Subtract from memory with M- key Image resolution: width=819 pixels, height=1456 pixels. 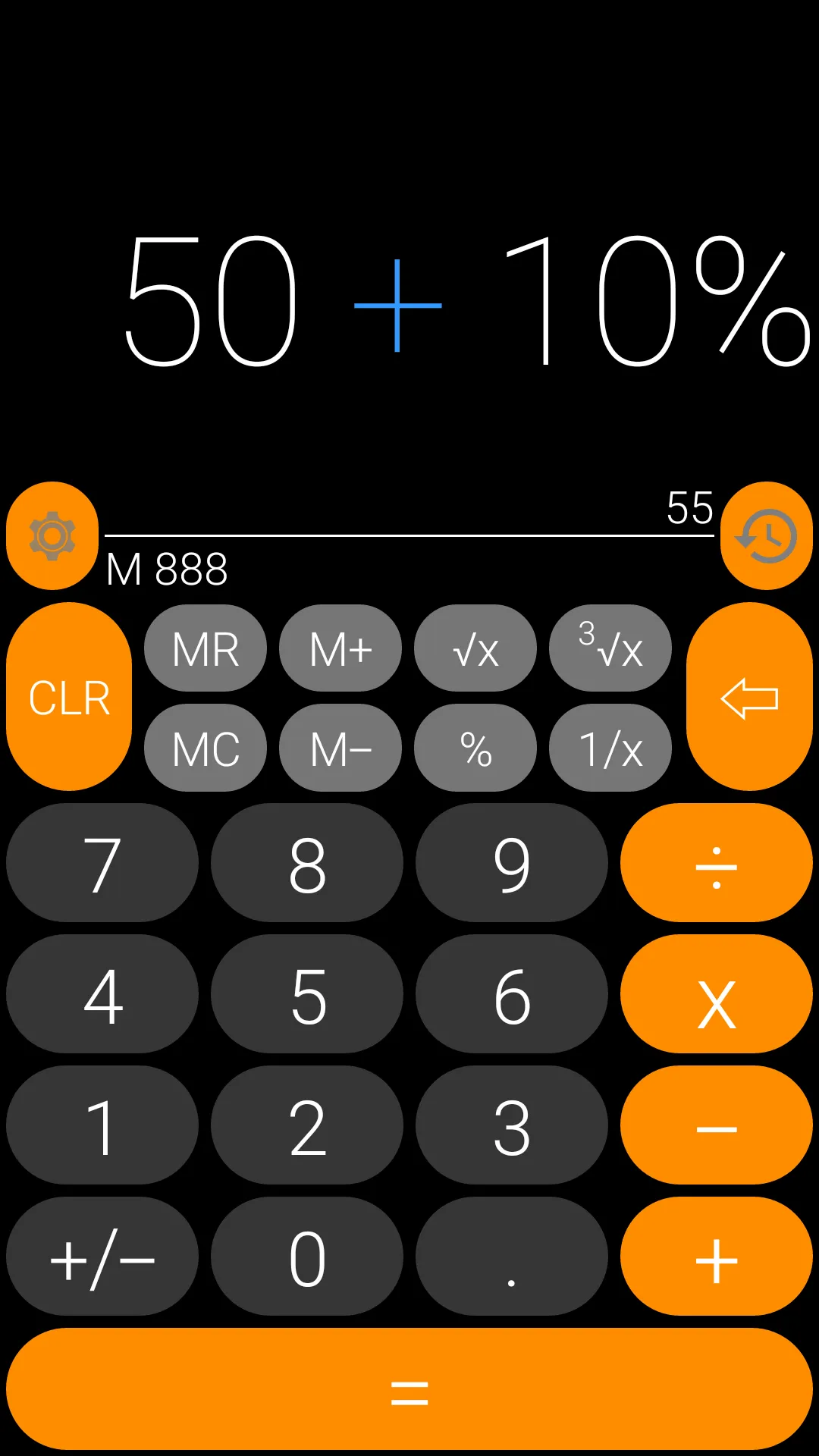(x=340, y=748)
